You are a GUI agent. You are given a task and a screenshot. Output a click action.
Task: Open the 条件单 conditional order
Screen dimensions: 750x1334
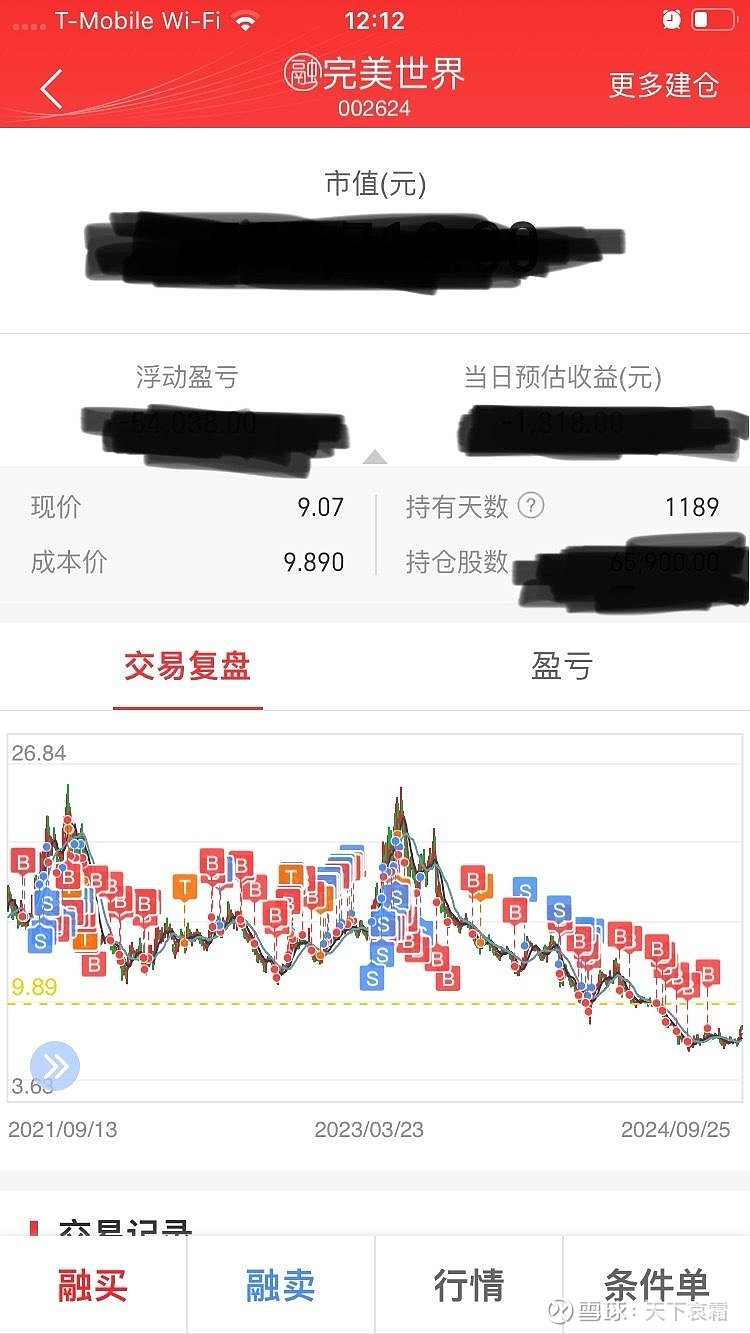click(656, 1285)
